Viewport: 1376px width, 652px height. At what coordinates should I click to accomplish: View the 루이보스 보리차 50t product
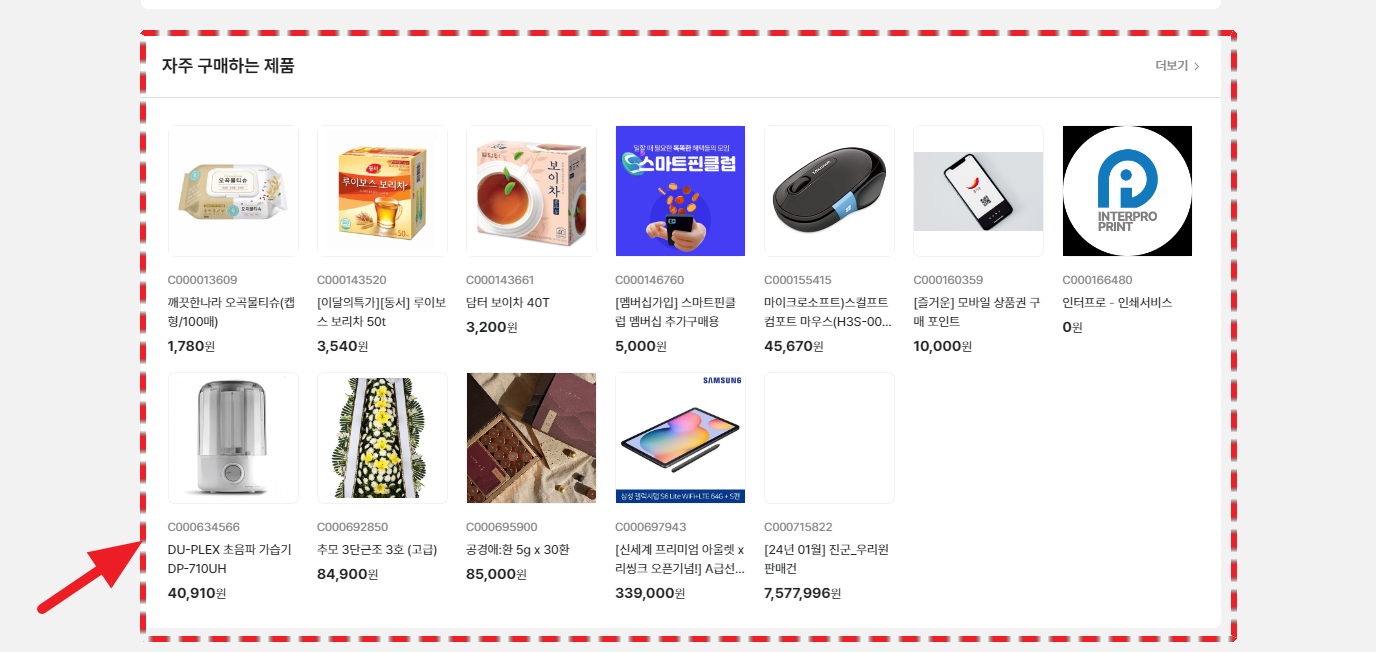(x=382, y=191)
